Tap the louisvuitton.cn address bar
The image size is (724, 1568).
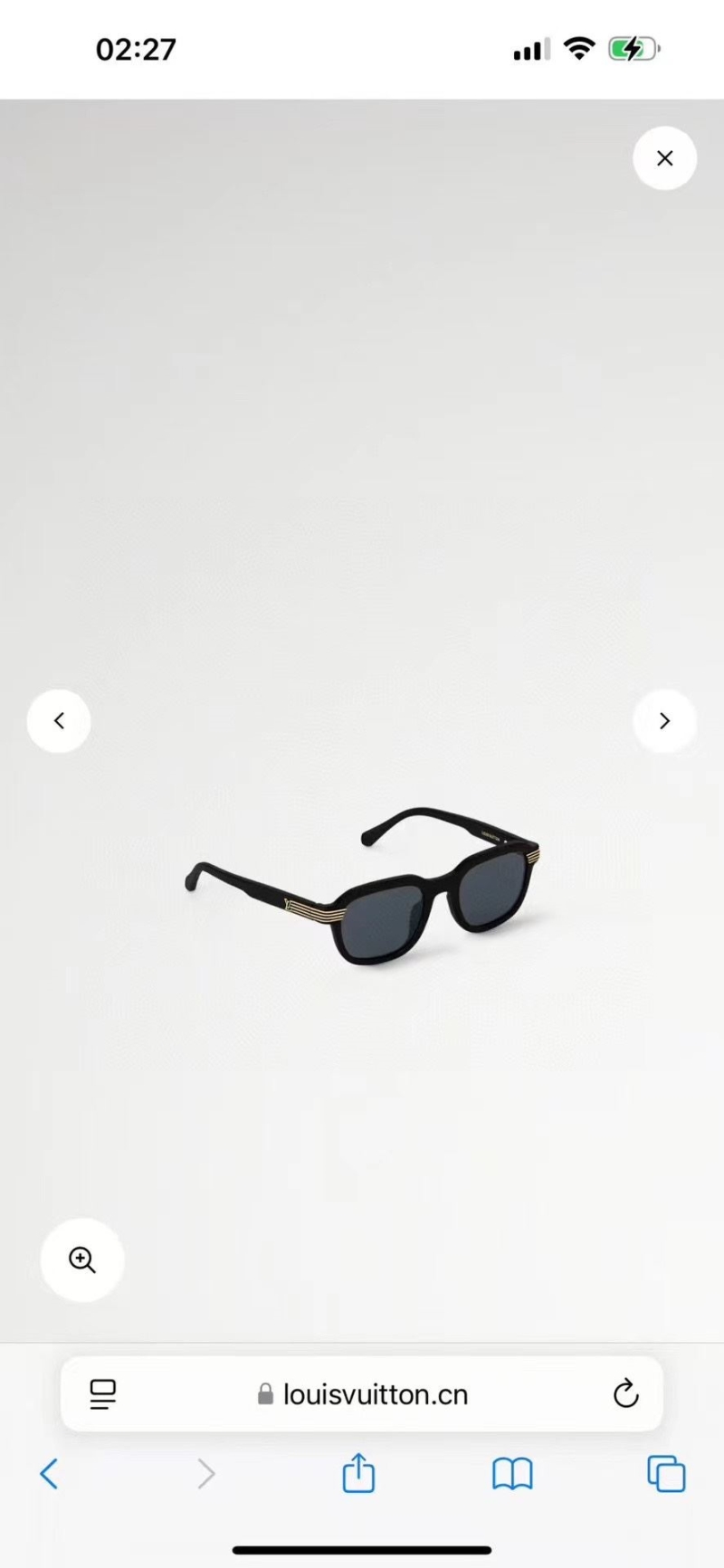[363, 1394]
